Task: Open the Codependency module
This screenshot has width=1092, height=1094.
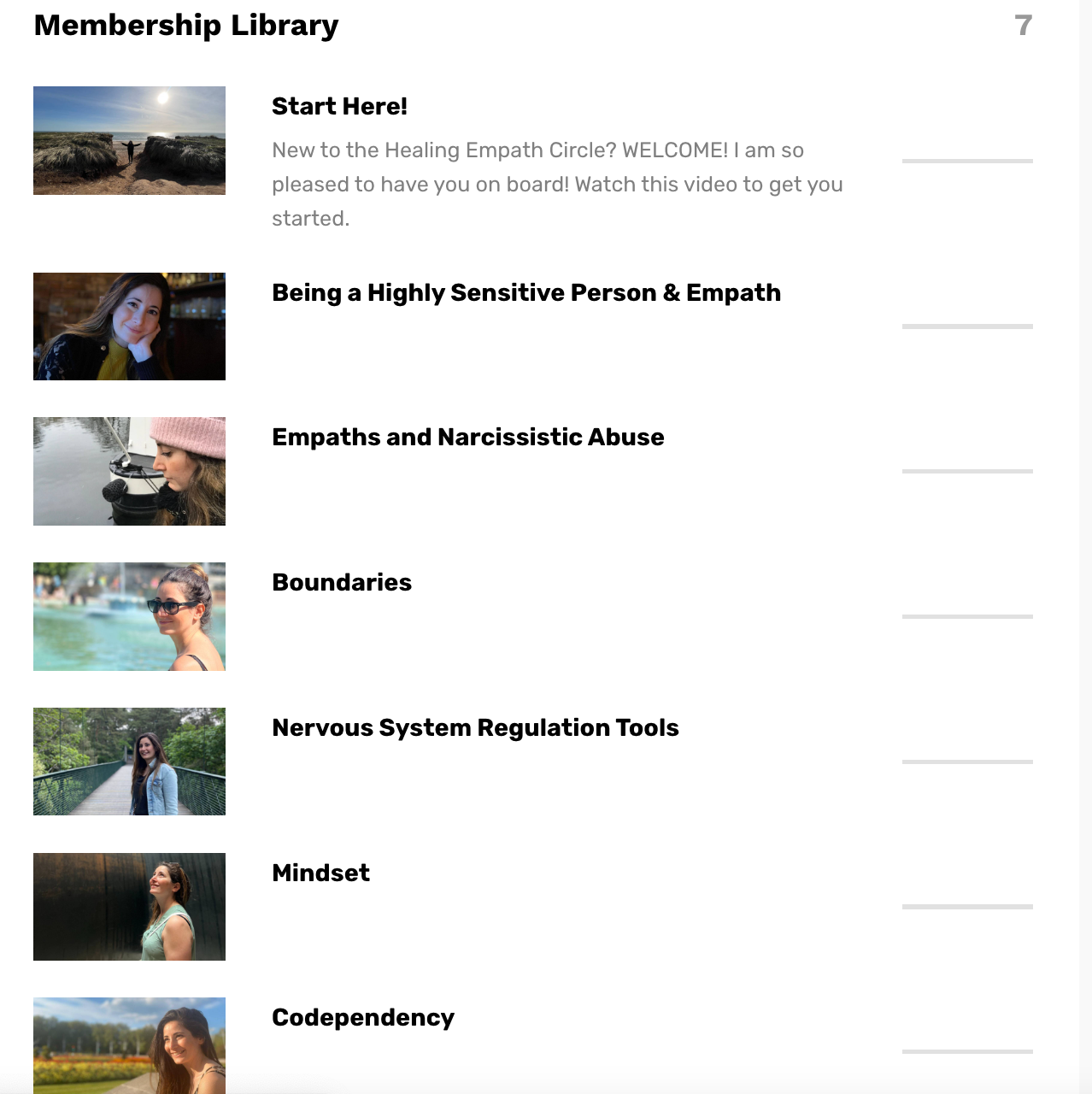Action: tap(362, 1018)
